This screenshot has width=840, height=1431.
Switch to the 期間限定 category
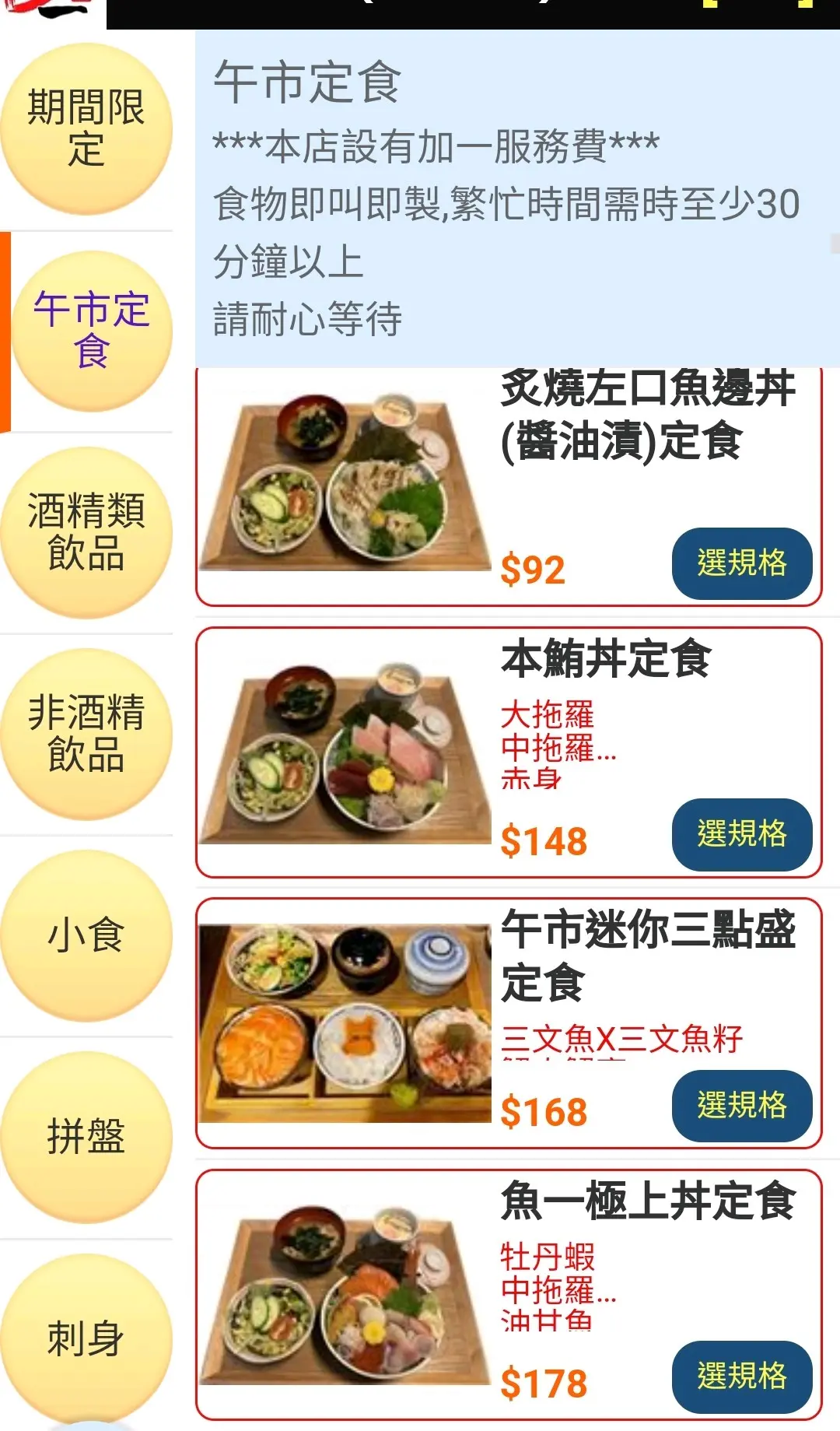pyautogui.click(x=86, y=128)
